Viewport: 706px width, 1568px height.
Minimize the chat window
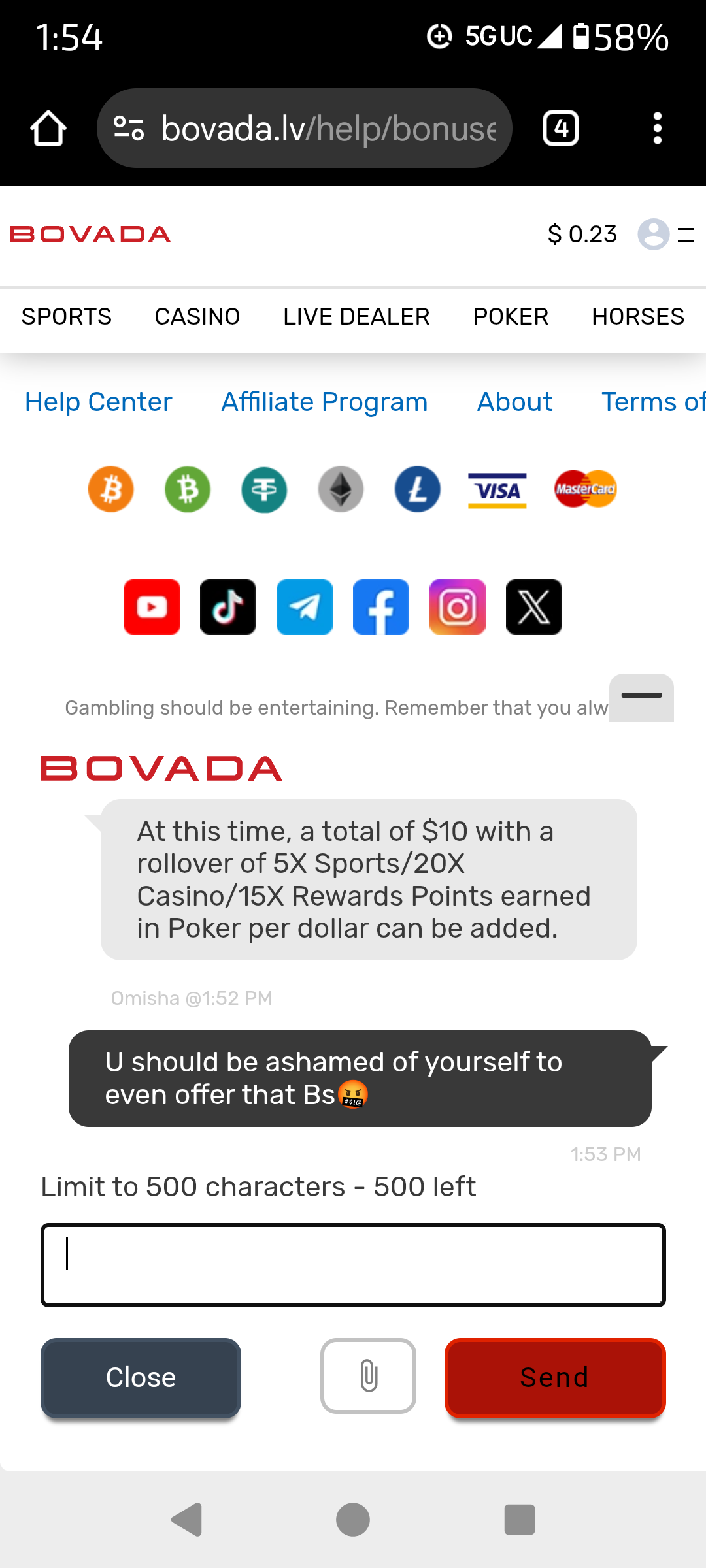(x=641, y=696)
